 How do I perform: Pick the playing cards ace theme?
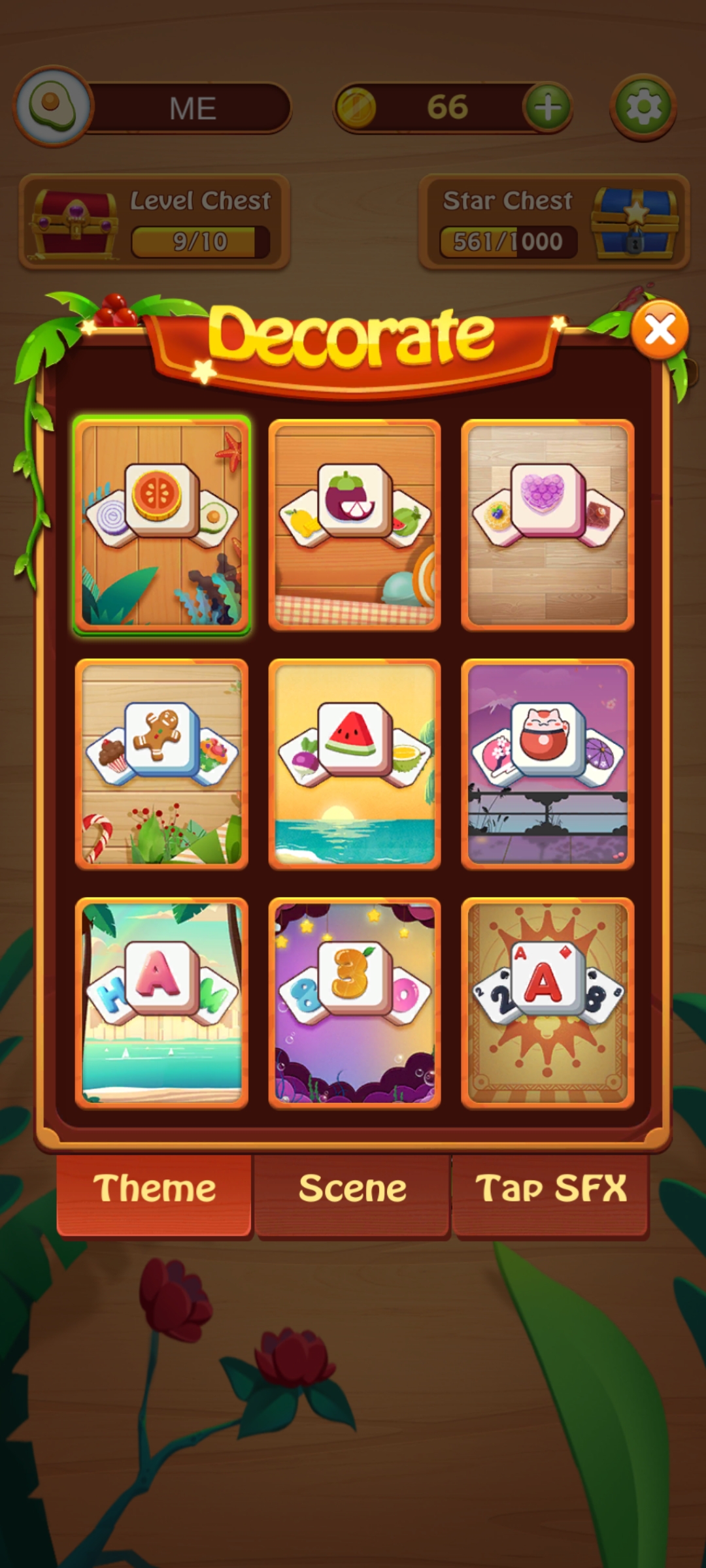548,1004
